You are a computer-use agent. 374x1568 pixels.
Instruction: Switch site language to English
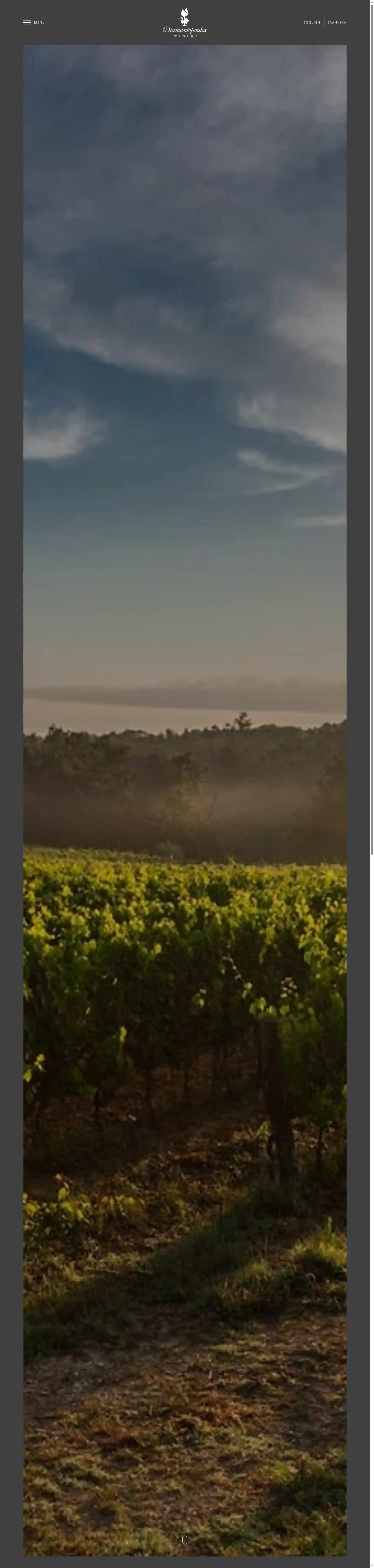(311, 22)
